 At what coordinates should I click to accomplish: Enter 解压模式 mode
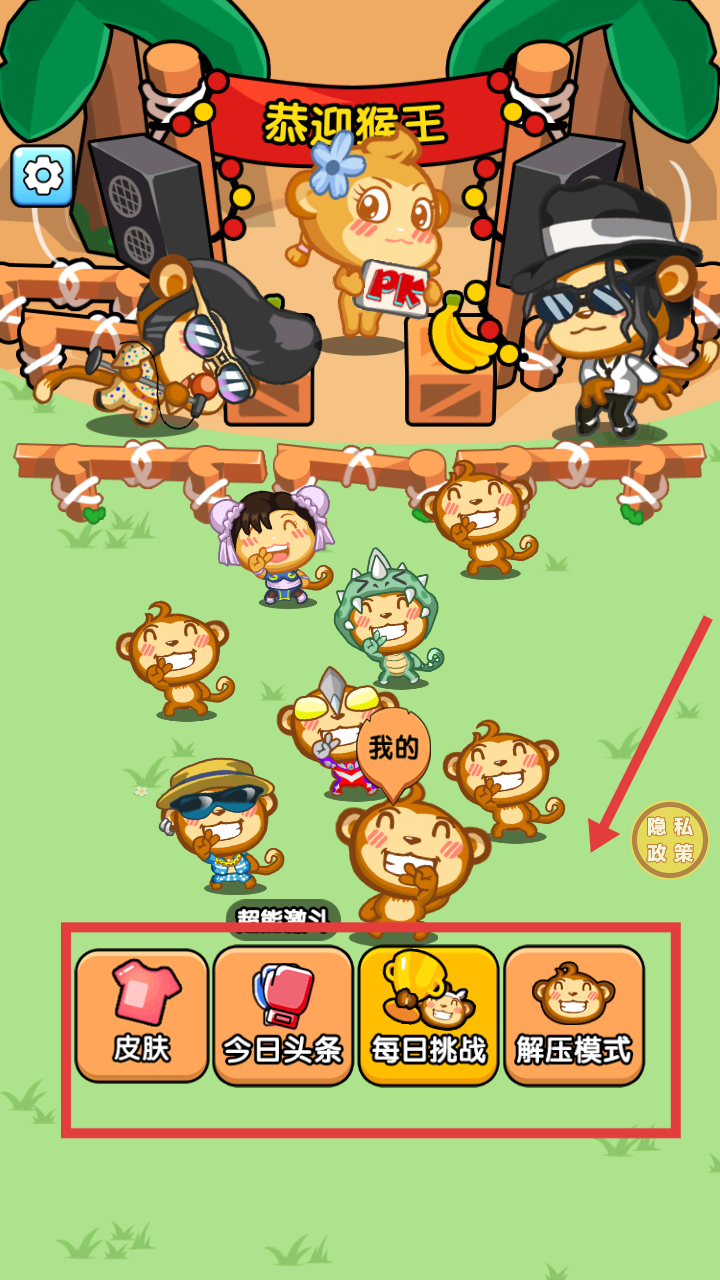pos(573,1015)
